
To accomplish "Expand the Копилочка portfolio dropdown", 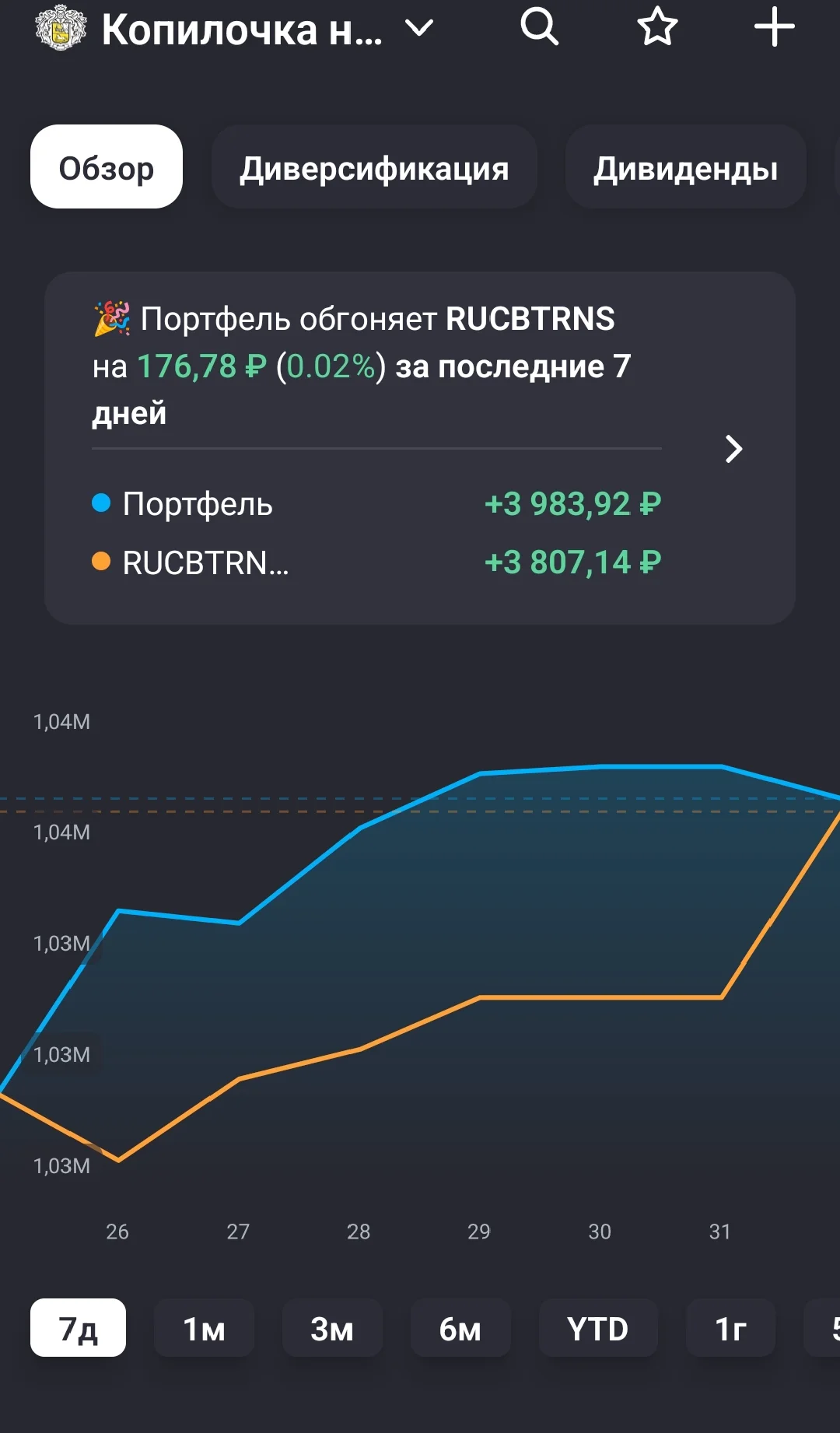I will pyautogui.click(x=419, y=29).
